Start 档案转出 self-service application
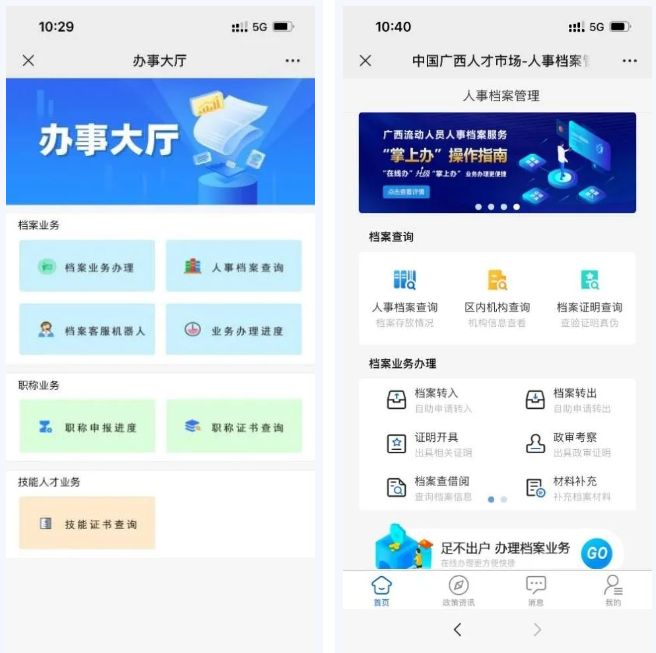Image resolution: width=656 pixels, height=653 pixels. (x=567, y=400)
